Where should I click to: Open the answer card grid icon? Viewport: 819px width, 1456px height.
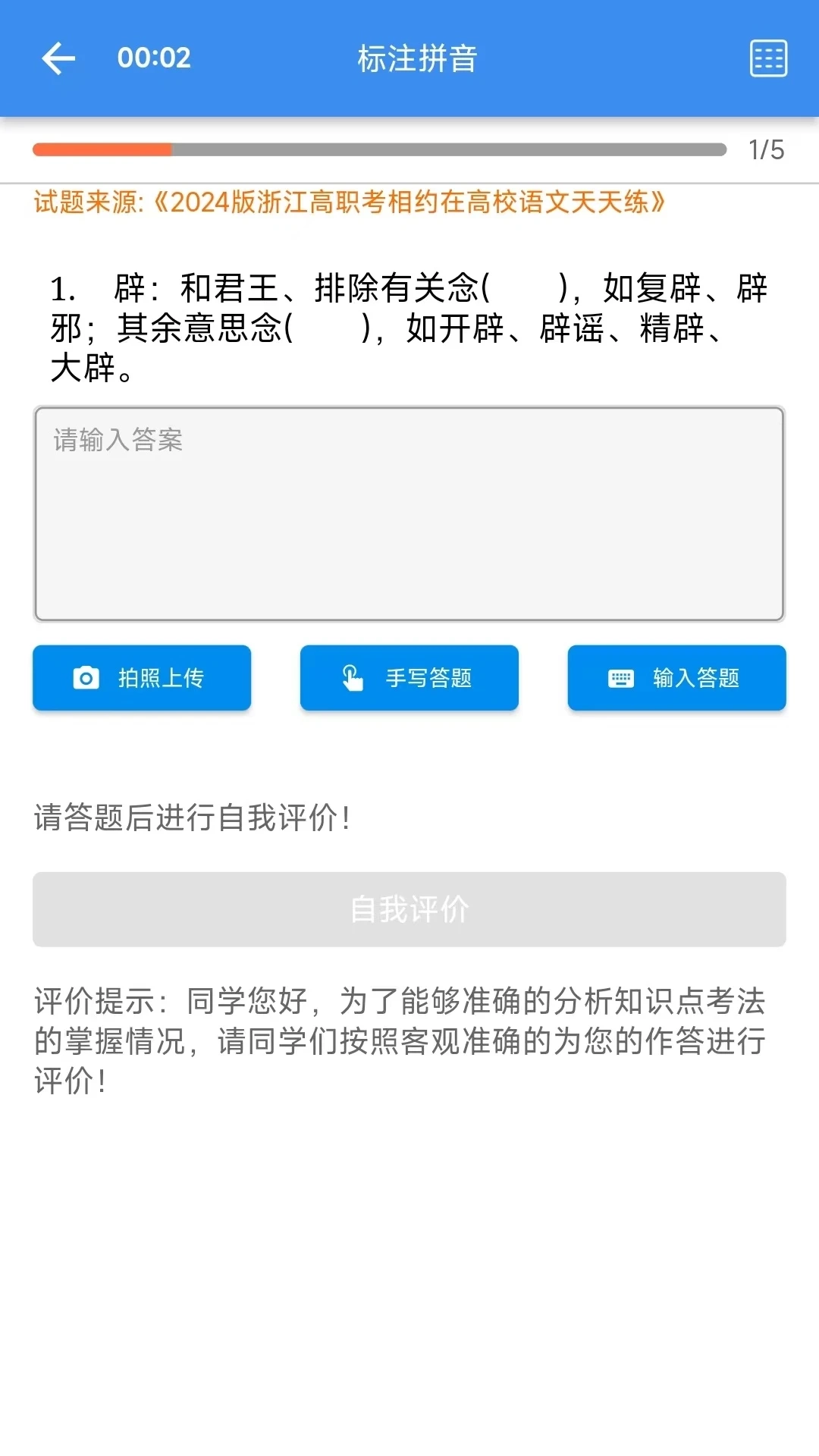point(767,58)
